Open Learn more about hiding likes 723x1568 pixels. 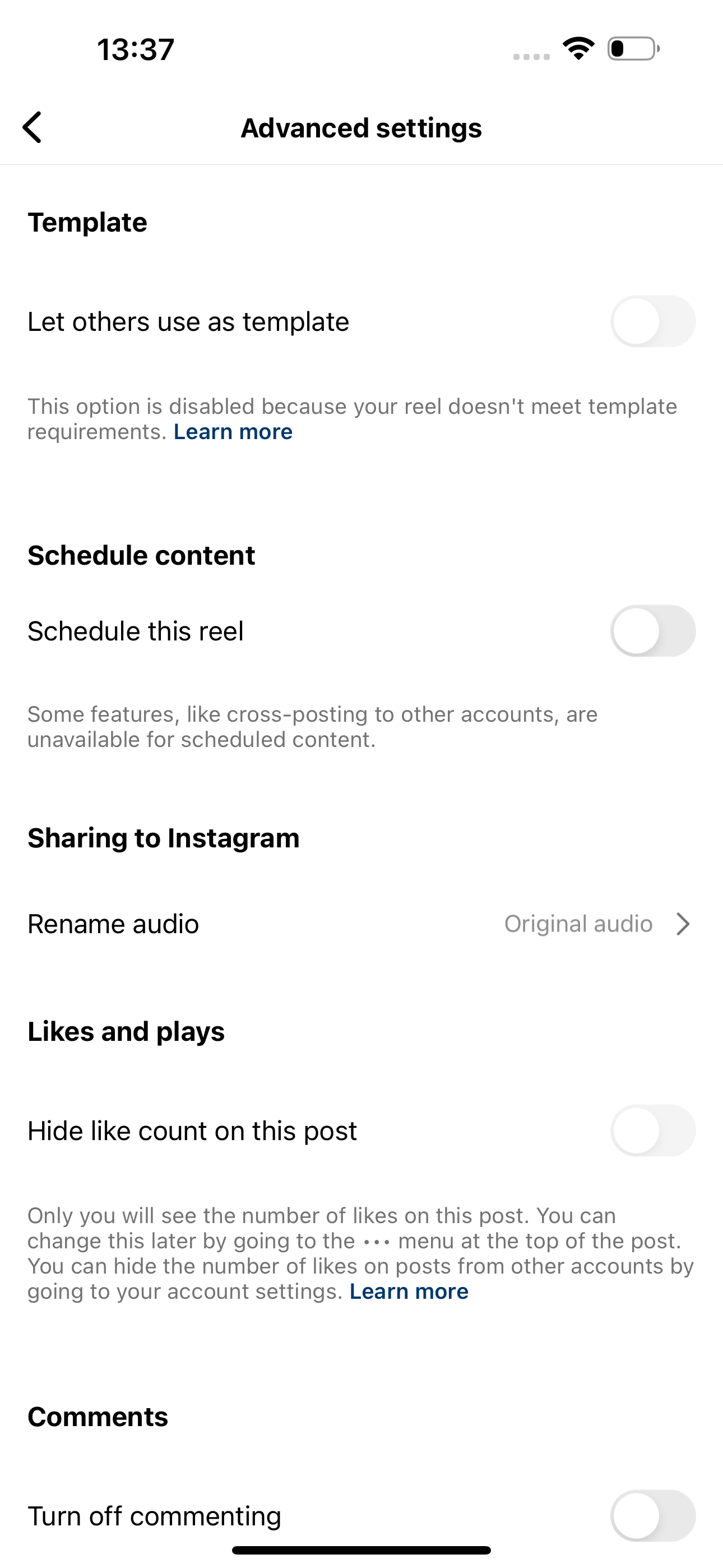click(x=409, y=1291)
